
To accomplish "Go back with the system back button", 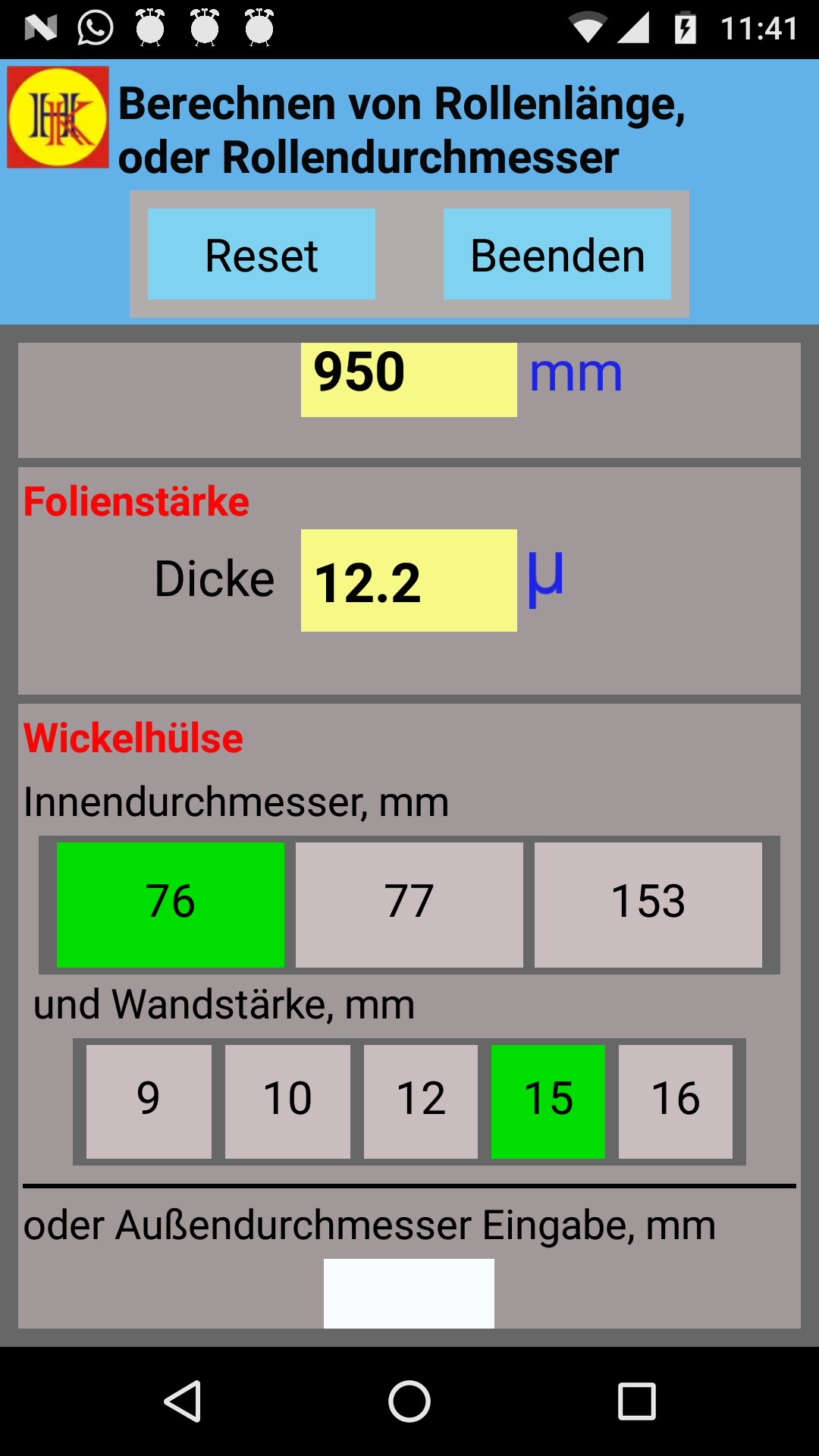I will click(182, 1401).
